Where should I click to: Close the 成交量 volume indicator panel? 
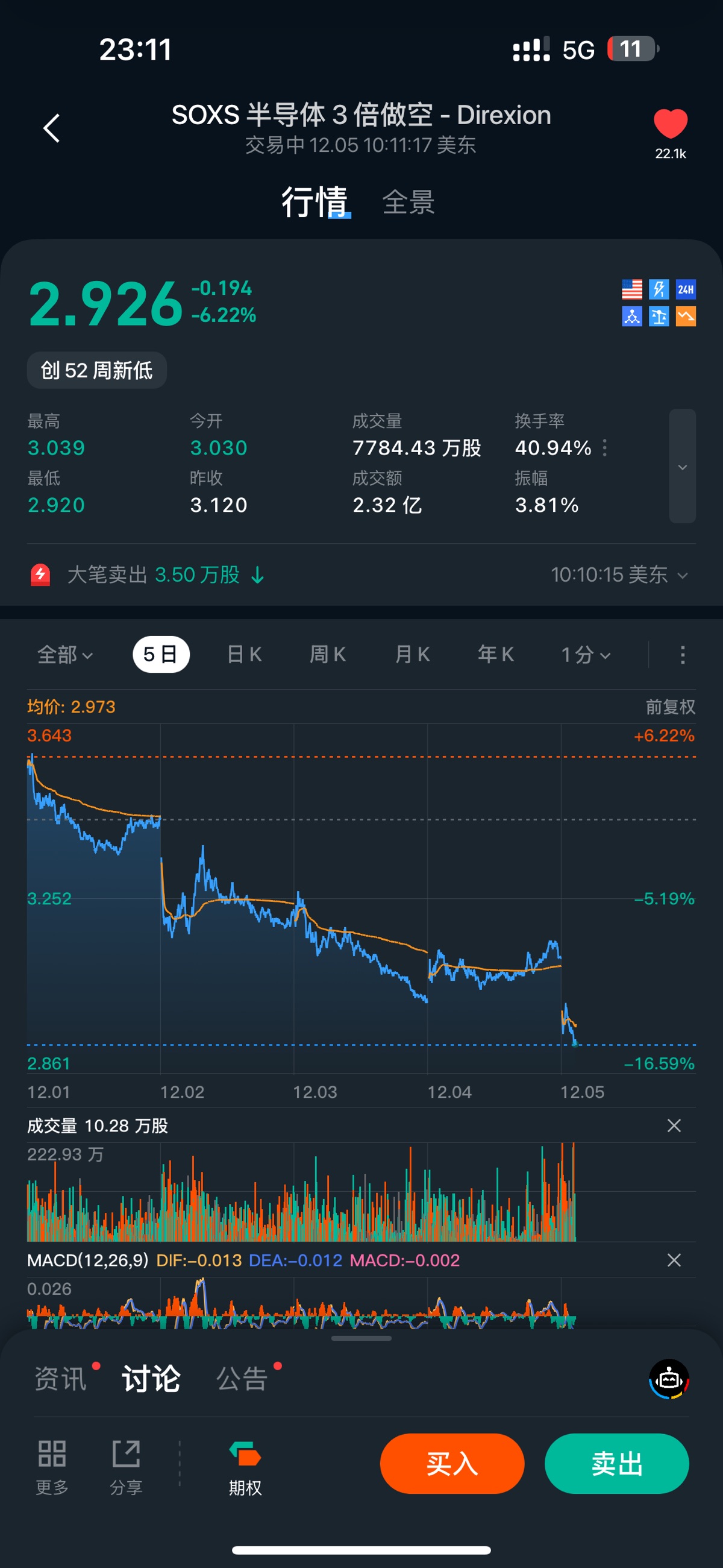(x=674, y=1126)
